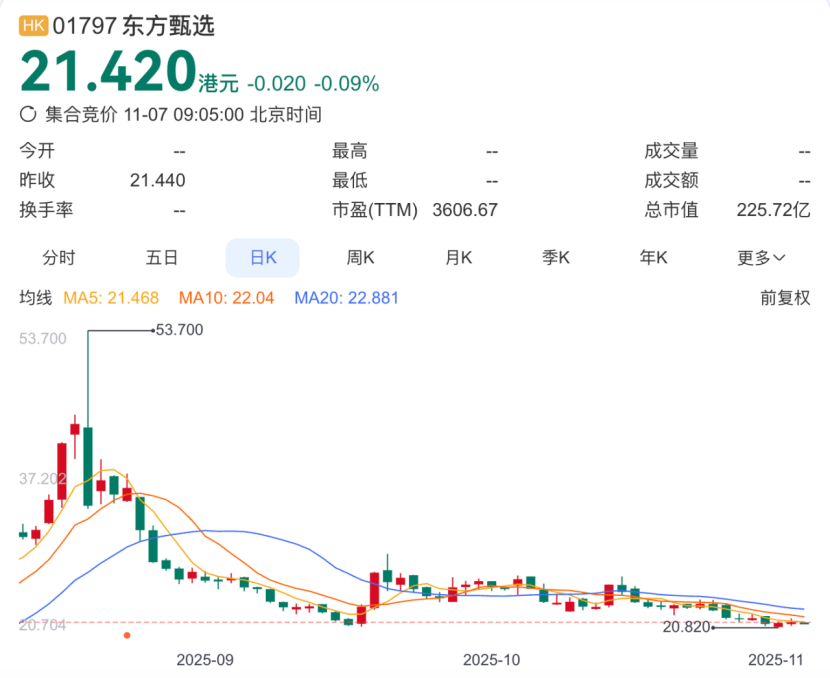Change the 前复权 adjustment setting
The width and height of the screenshot is (830, 678).
[785, 298]
